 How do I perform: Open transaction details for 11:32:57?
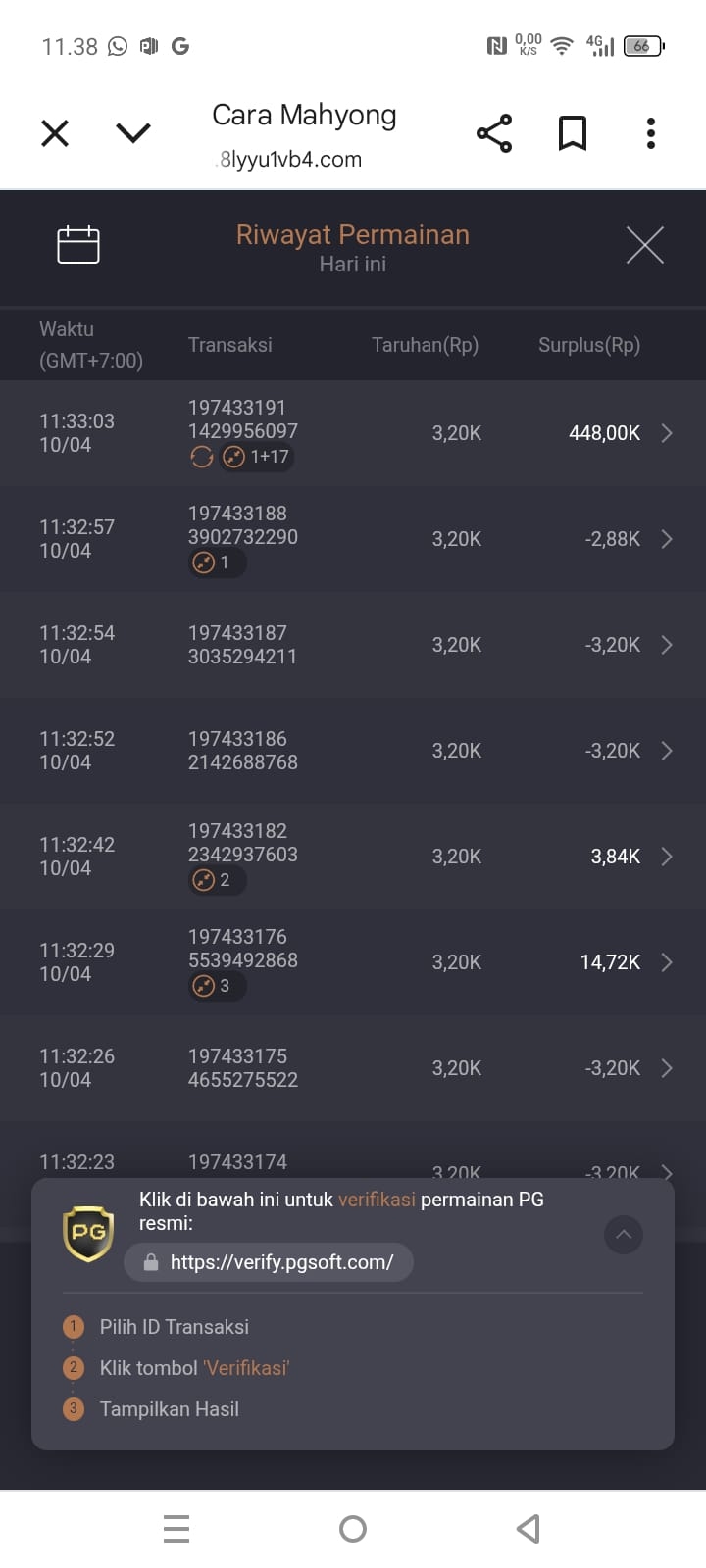(x=666, y=539)
